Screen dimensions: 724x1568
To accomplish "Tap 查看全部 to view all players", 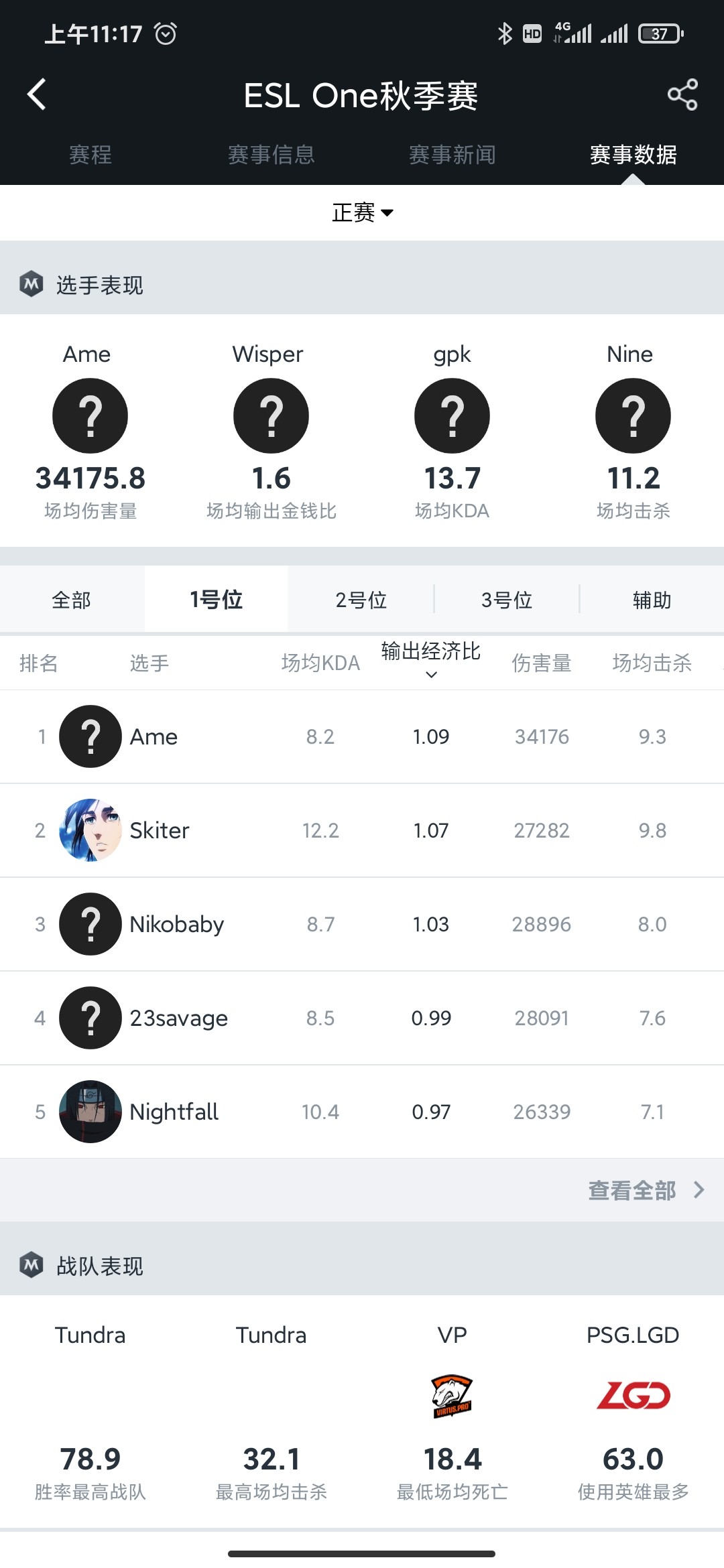I will (x=645, y=1190).
